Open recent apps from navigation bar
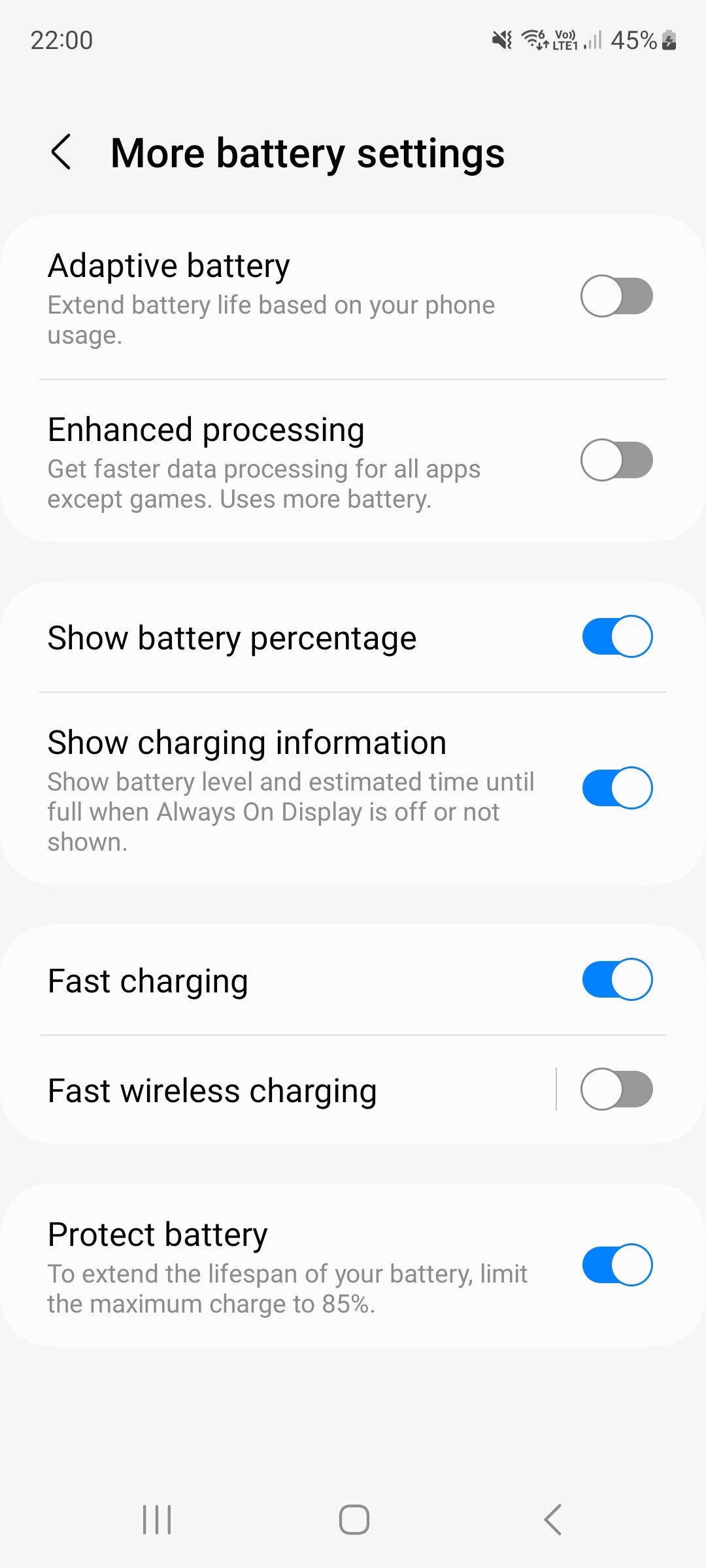The width and height of the screenshot is (706, 1568). [x=157, y=1520]
